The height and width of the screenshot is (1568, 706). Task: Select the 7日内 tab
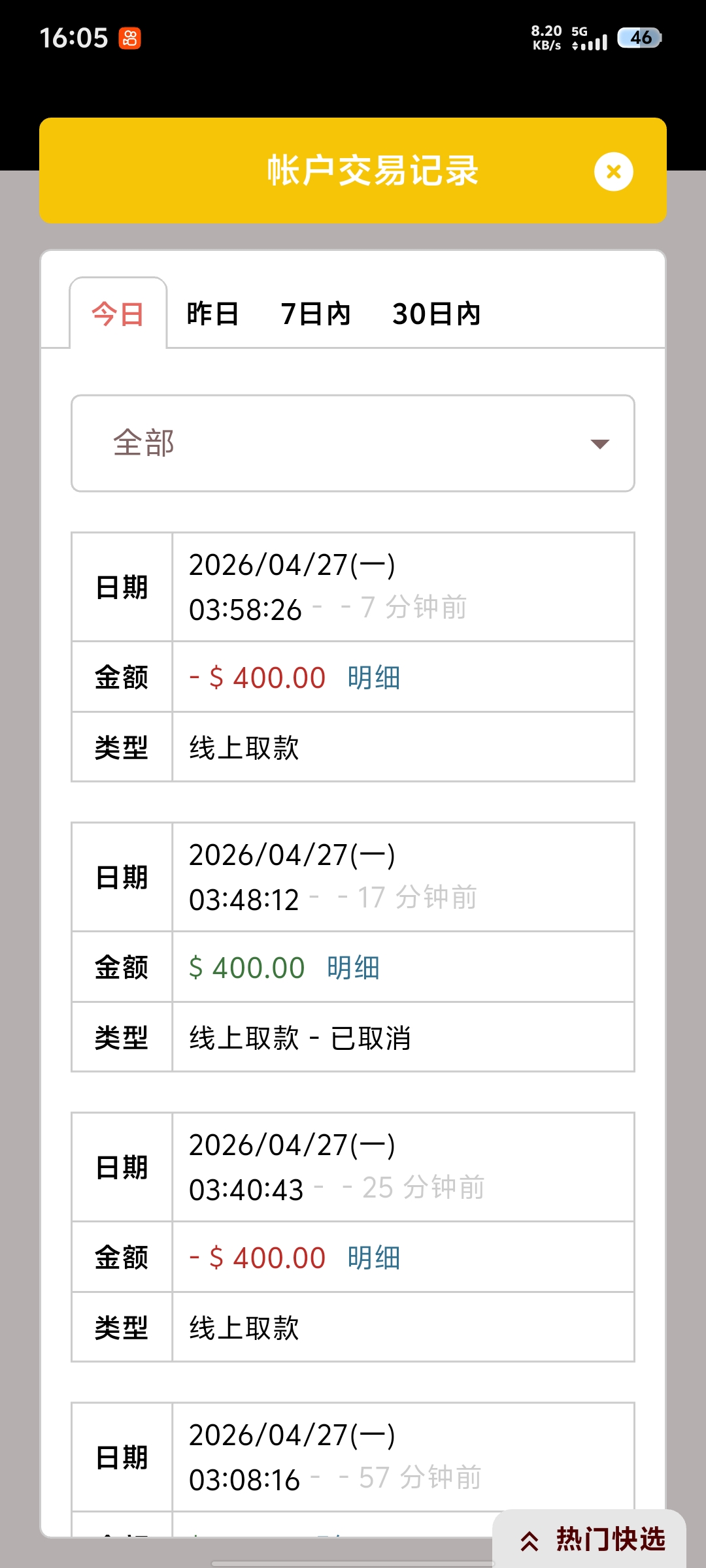tap(316, 314)
